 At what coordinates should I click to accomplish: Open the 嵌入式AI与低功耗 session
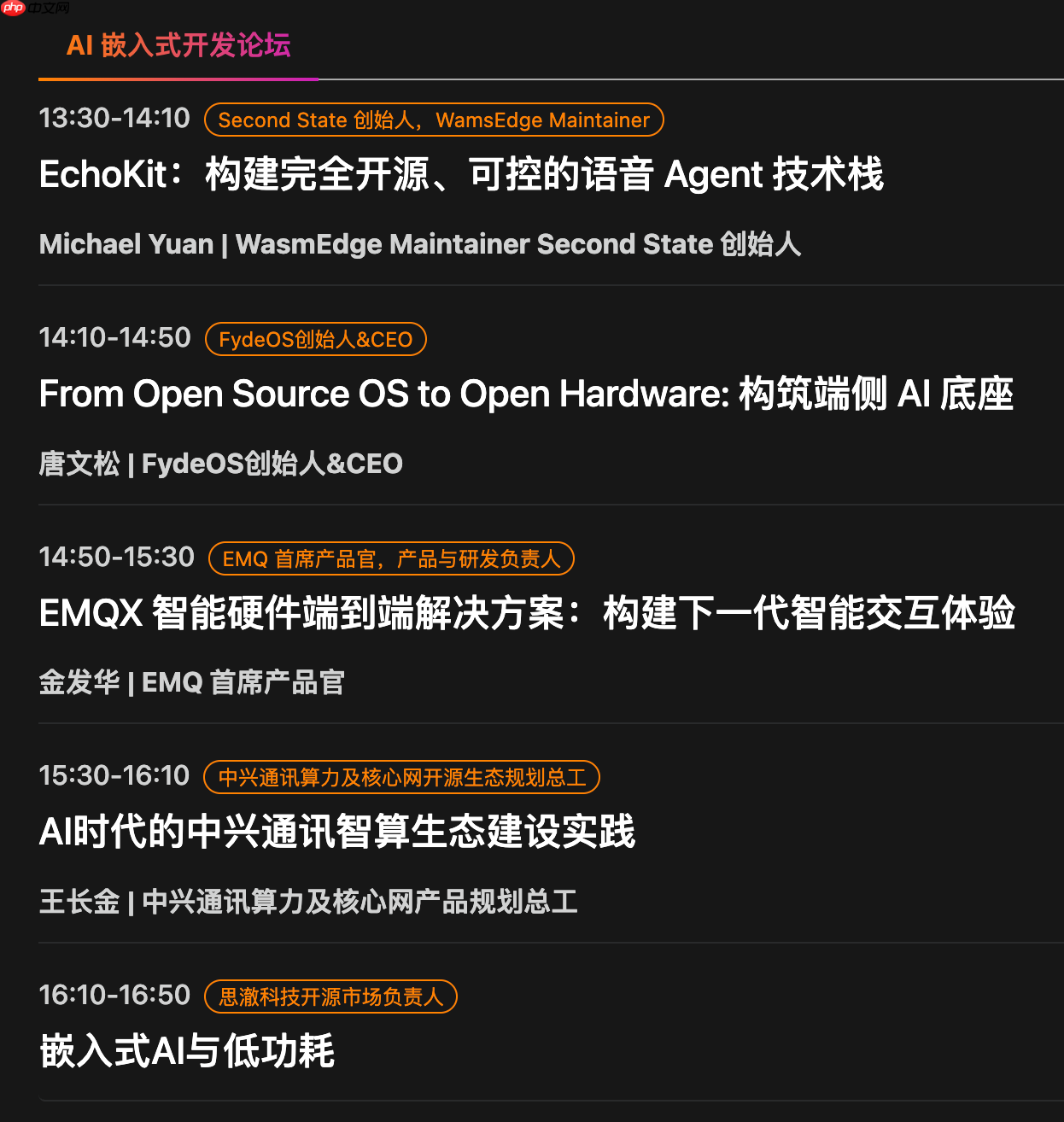pyautogui.click(x=187, y=1053)
